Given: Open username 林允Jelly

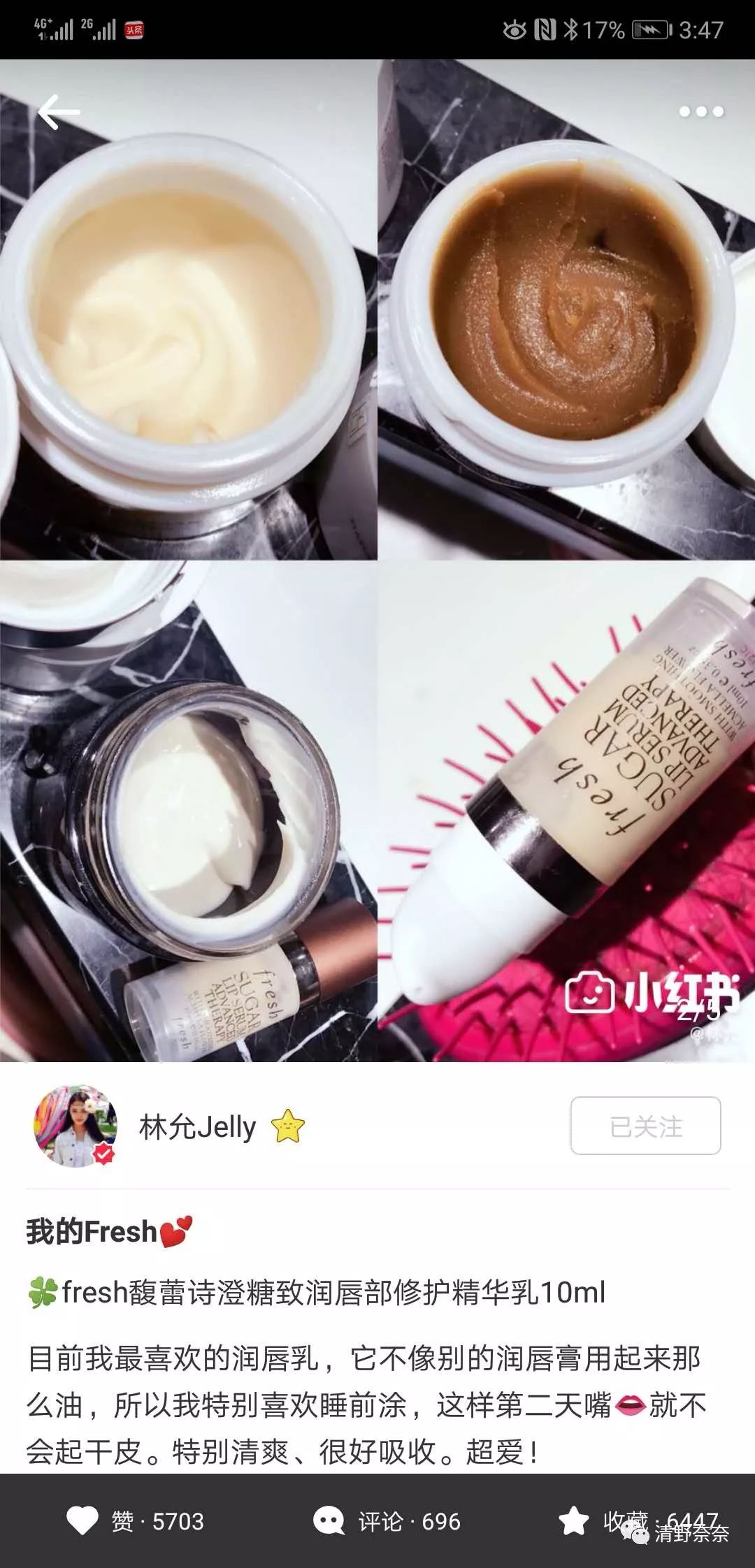Looking at the screenshot, I should coord(198,1127).
